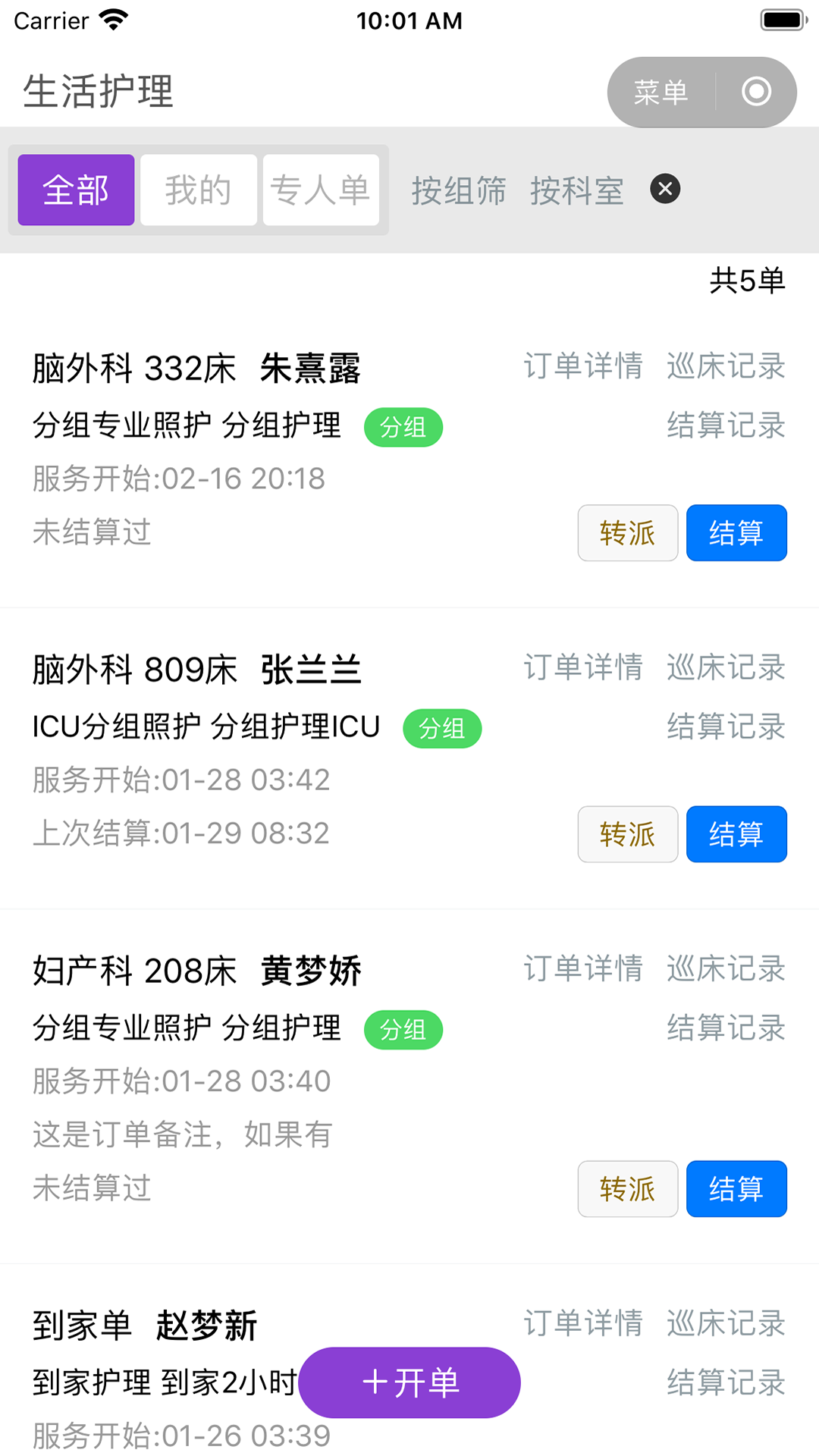This screenshot has width=819, height=1456.
Task: Open 订单详情 for 赵梦新
Action: tap(583, 1323)
